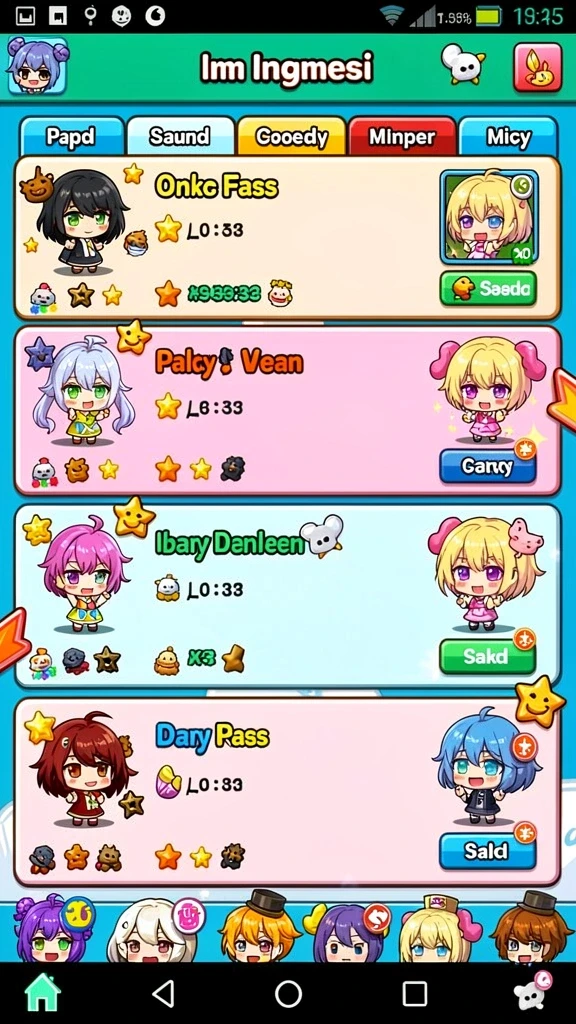Open the Minper tab

point(402,137)
